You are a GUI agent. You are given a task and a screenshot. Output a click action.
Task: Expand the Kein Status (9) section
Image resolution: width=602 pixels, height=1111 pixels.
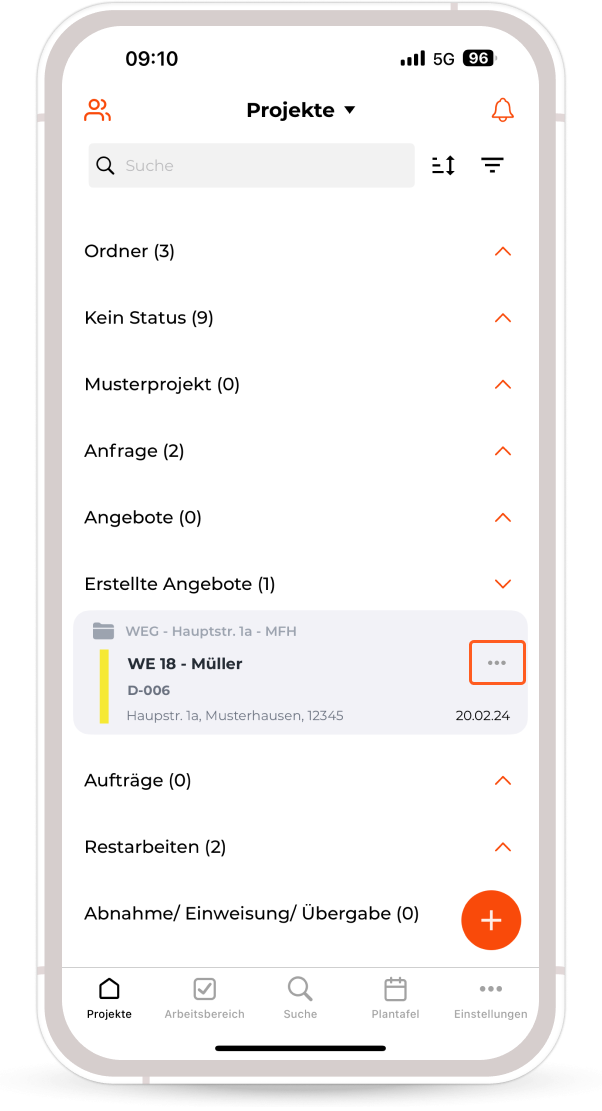click(503, 318)
